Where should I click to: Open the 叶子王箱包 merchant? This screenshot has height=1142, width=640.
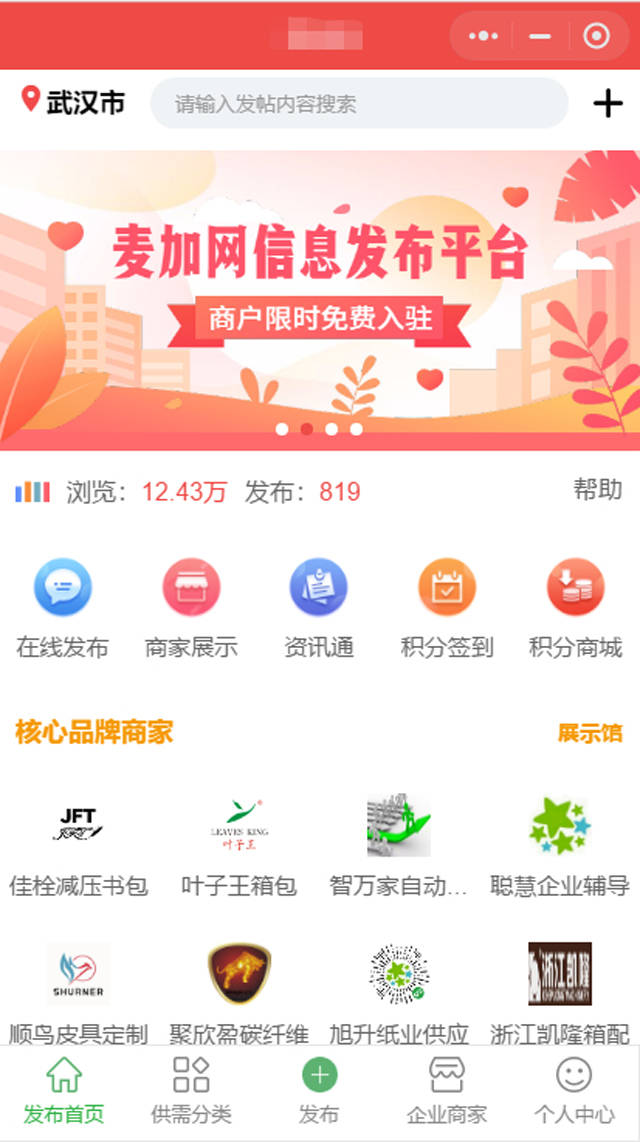239,846
